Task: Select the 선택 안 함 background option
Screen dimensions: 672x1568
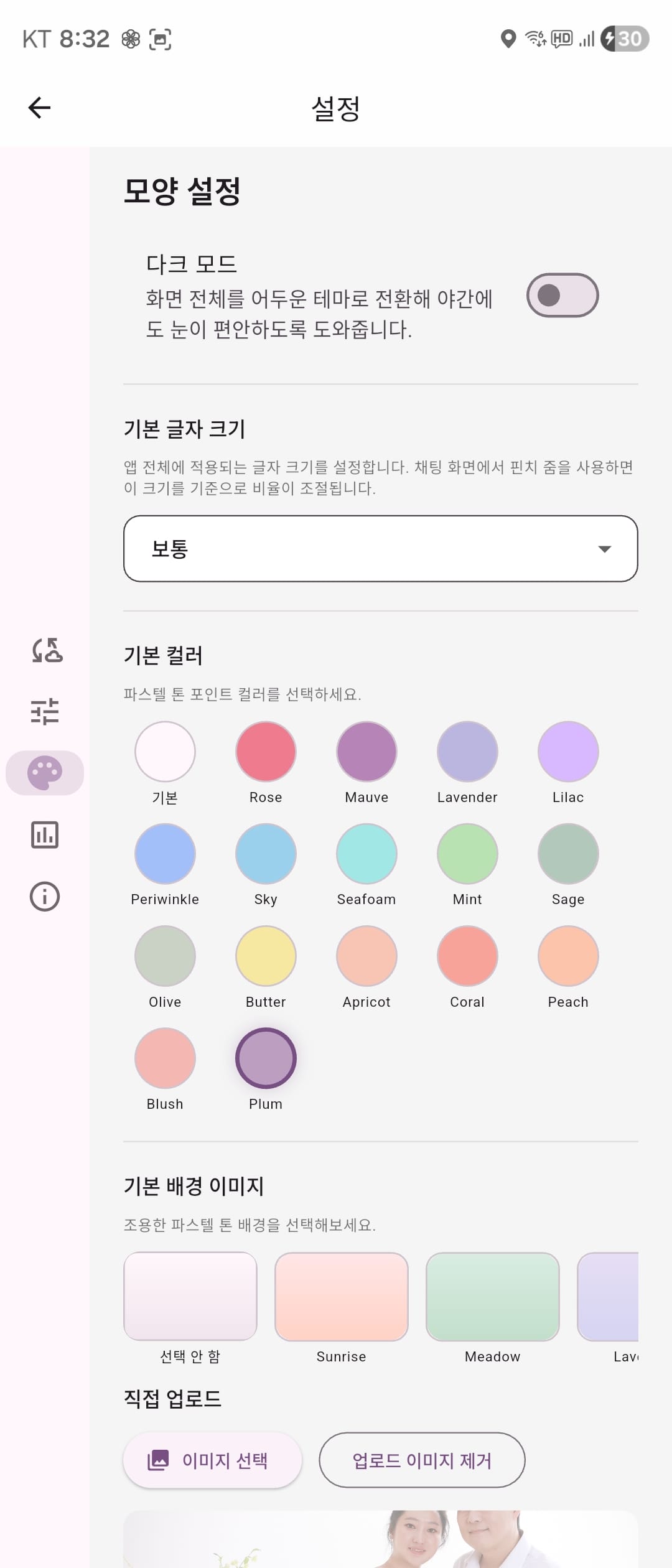Action: pos(190,1297)
